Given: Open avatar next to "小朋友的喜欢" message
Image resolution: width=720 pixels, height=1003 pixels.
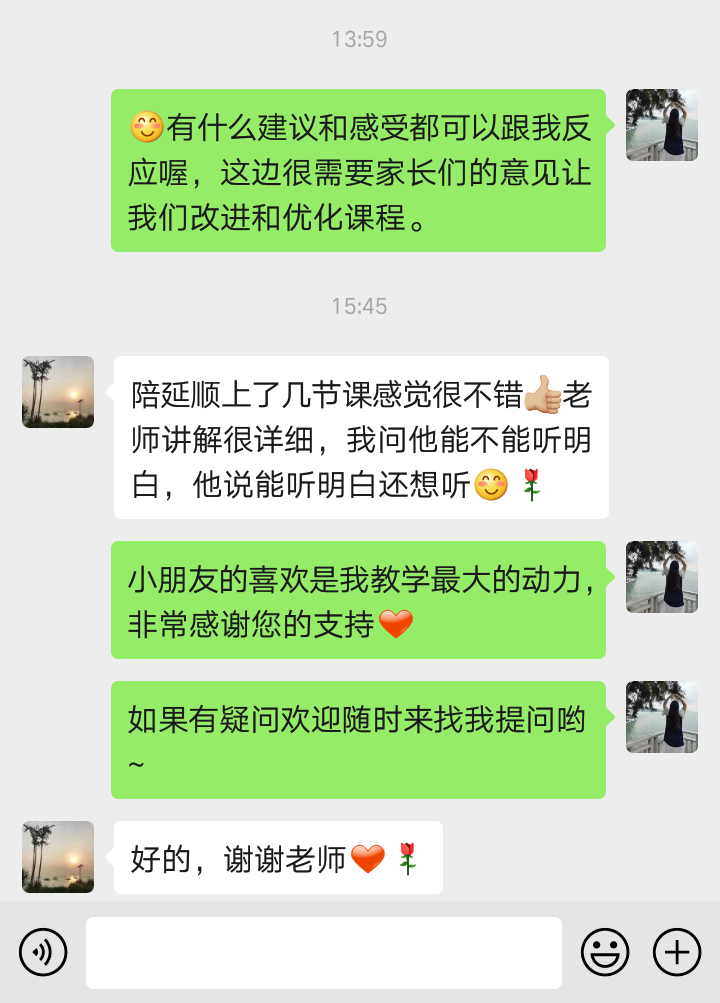Looking at the screenshot, I should coord(662,577).
